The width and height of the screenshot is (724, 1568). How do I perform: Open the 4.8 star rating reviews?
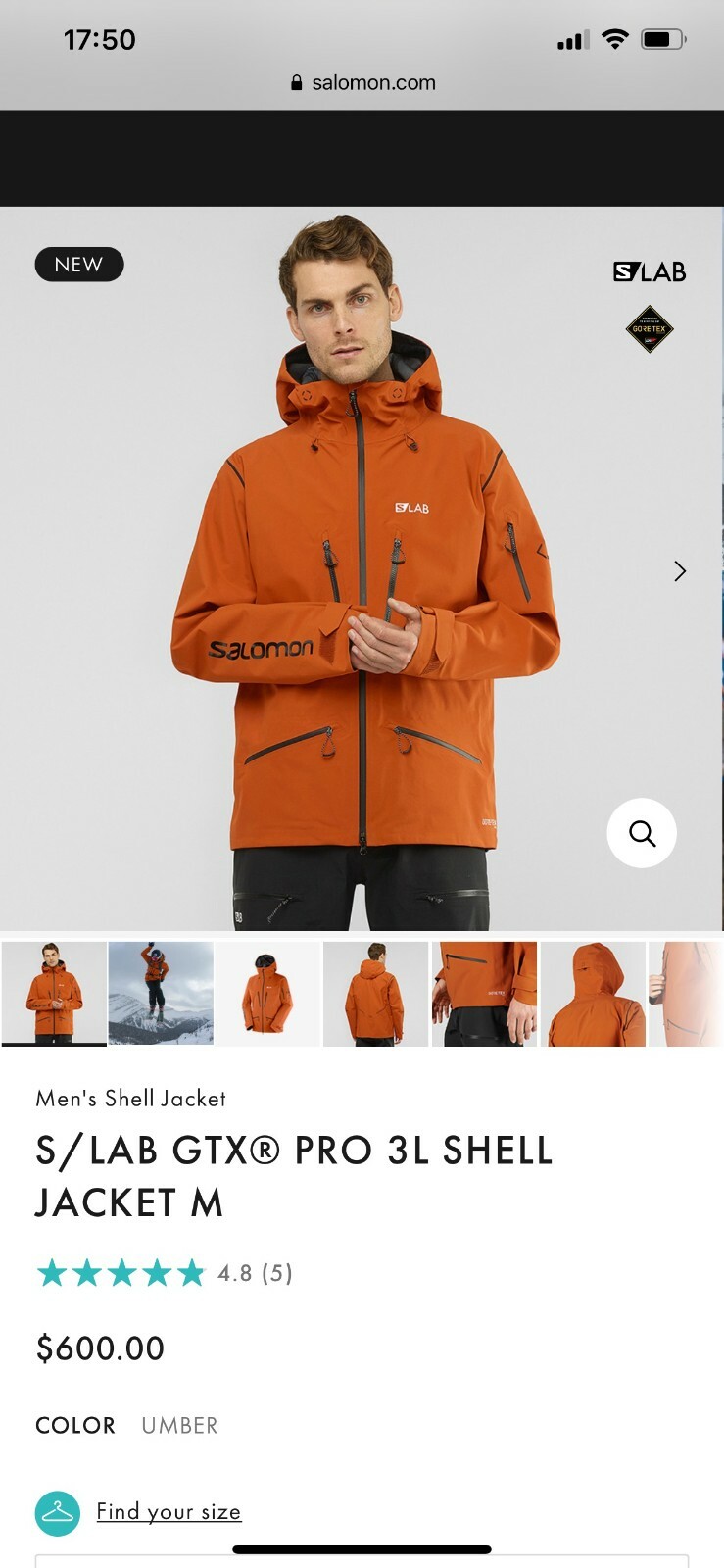coord(165,1273)
